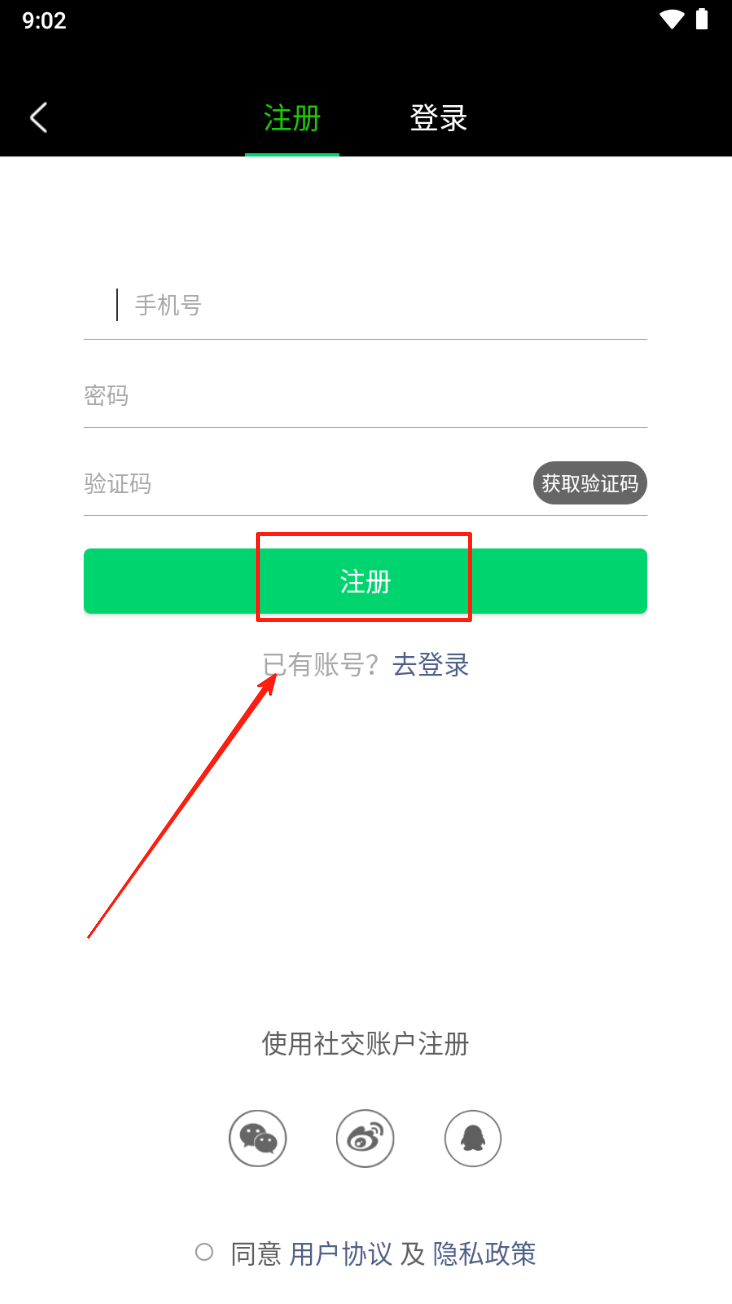The height and width of the screenshot is (1304, 732).
Task: Register using the Weibo icon
Action: [365, 1138]
